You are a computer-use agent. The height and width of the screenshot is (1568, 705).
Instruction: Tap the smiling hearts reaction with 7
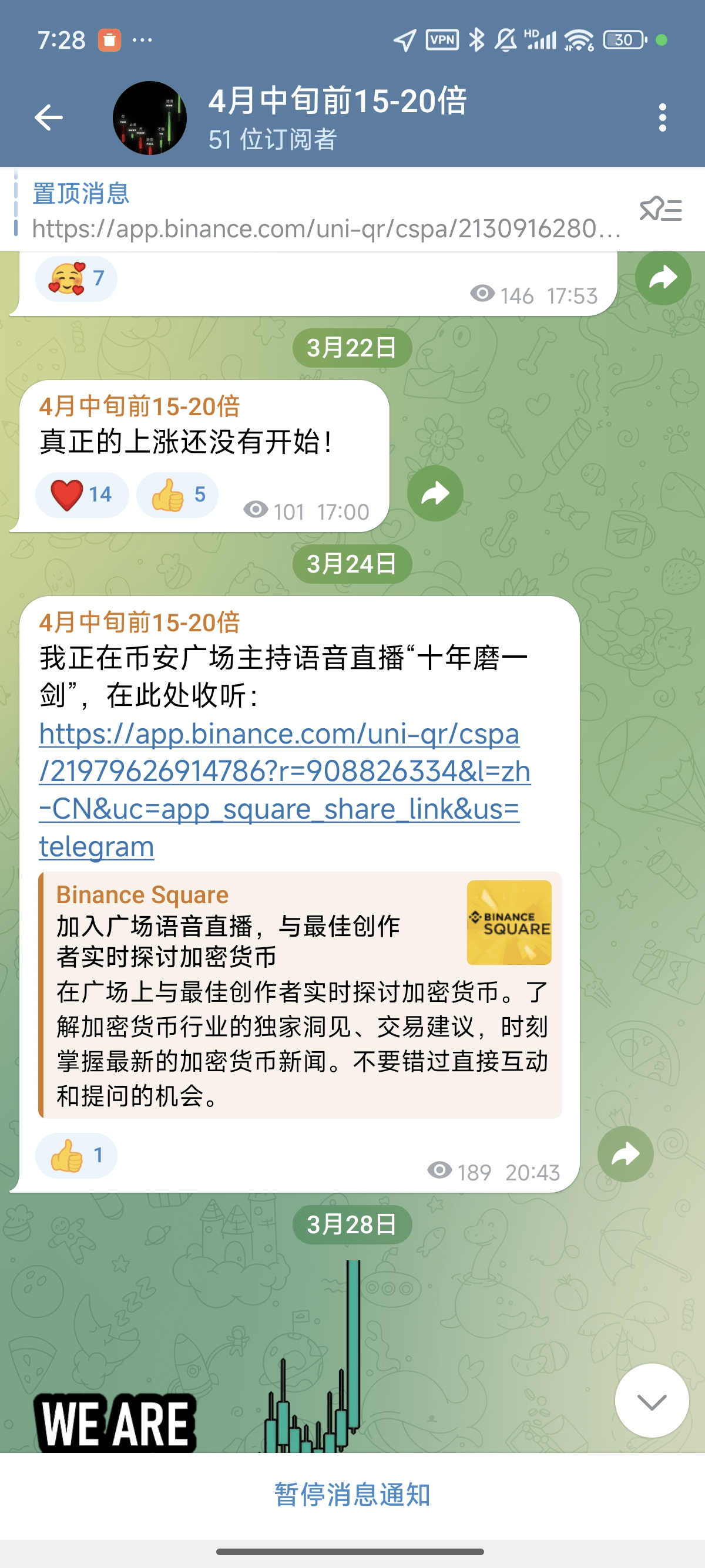(77, 279)
